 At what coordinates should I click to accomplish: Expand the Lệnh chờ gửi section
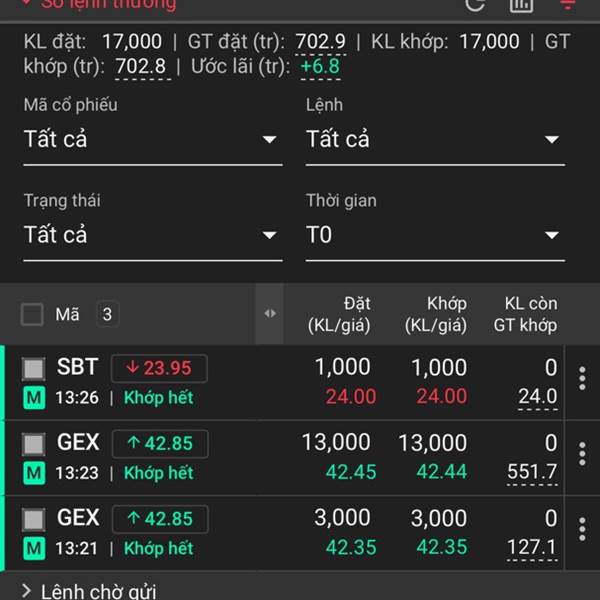point(90,591)
